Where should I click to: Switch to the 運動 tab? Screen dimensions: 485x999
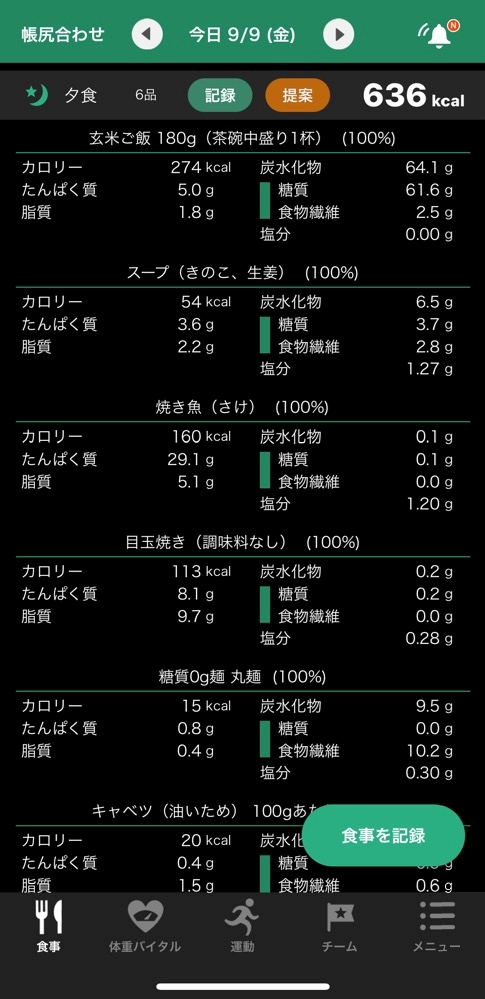[x=242, y=926]
